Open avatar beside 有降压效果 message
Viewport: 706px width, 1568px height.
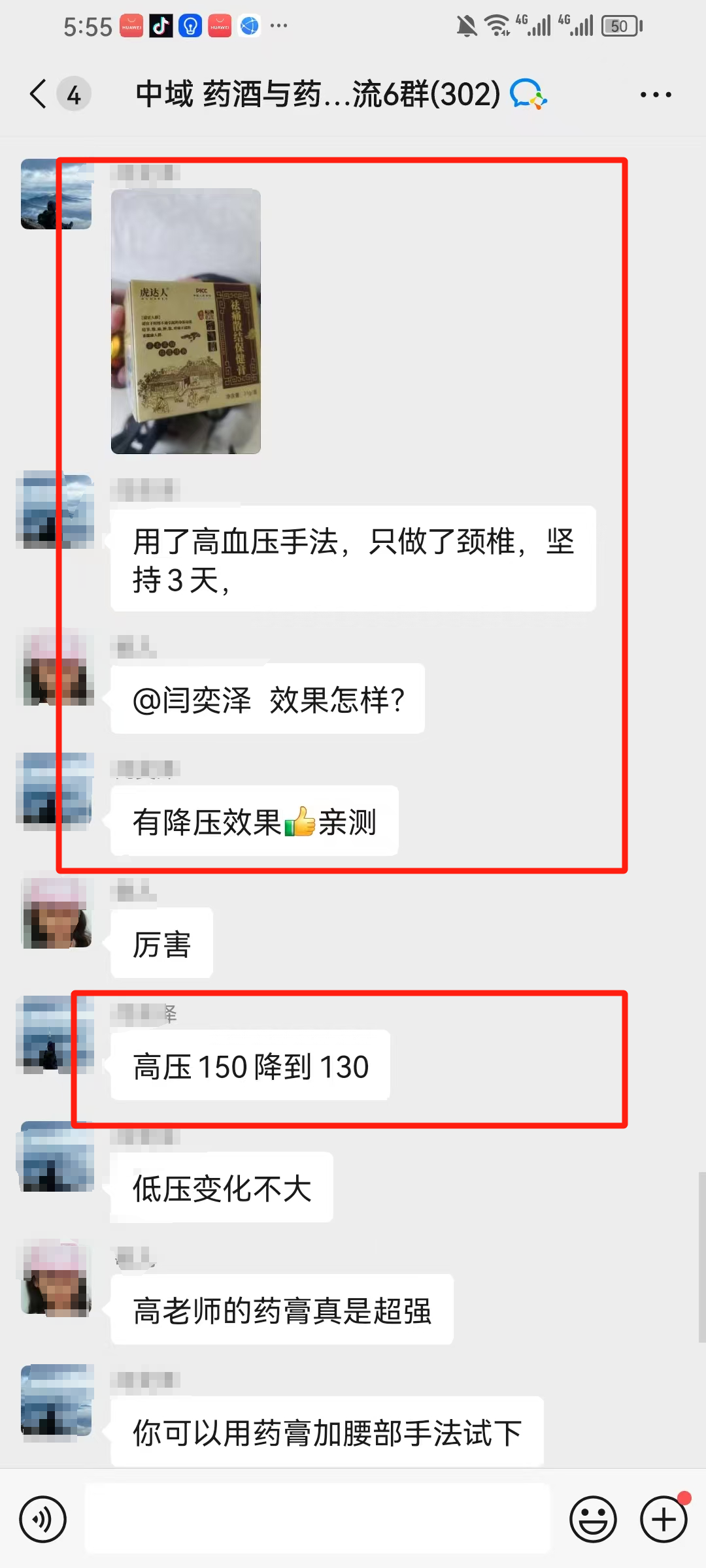pyautogui.click(x=57, y=791)
